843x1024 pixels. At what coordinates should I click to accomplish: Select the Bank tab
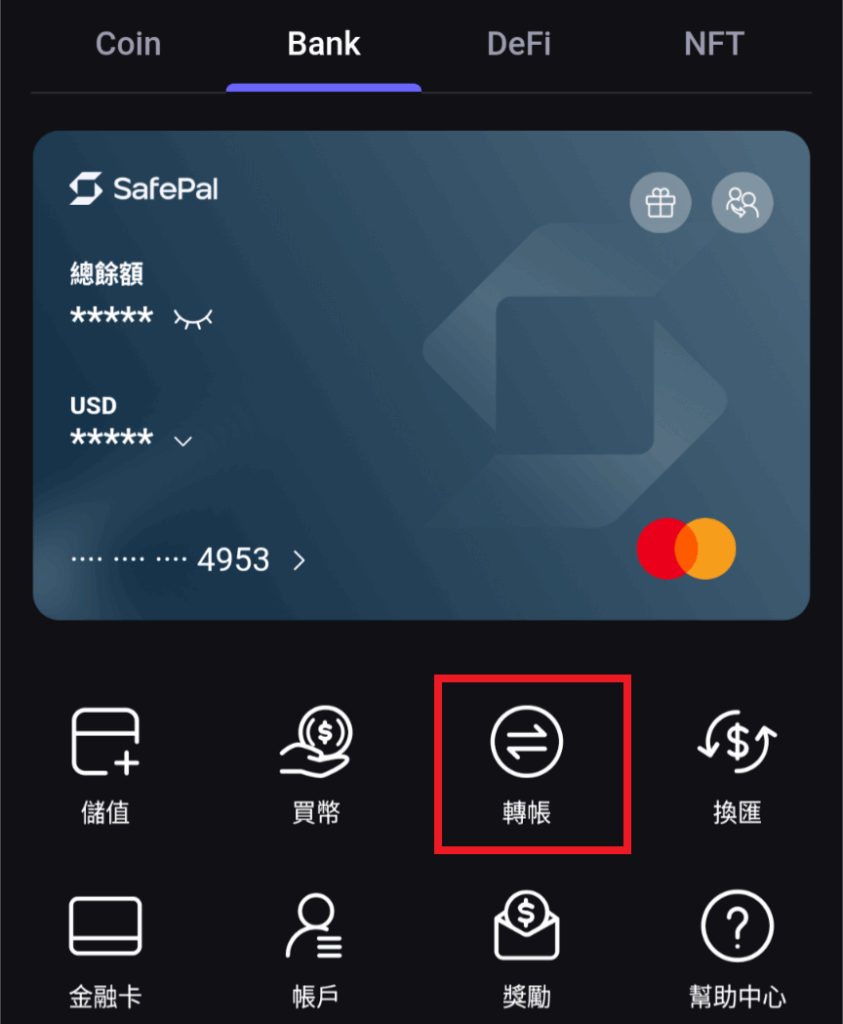pyautogui.click(x=323, y=44)
